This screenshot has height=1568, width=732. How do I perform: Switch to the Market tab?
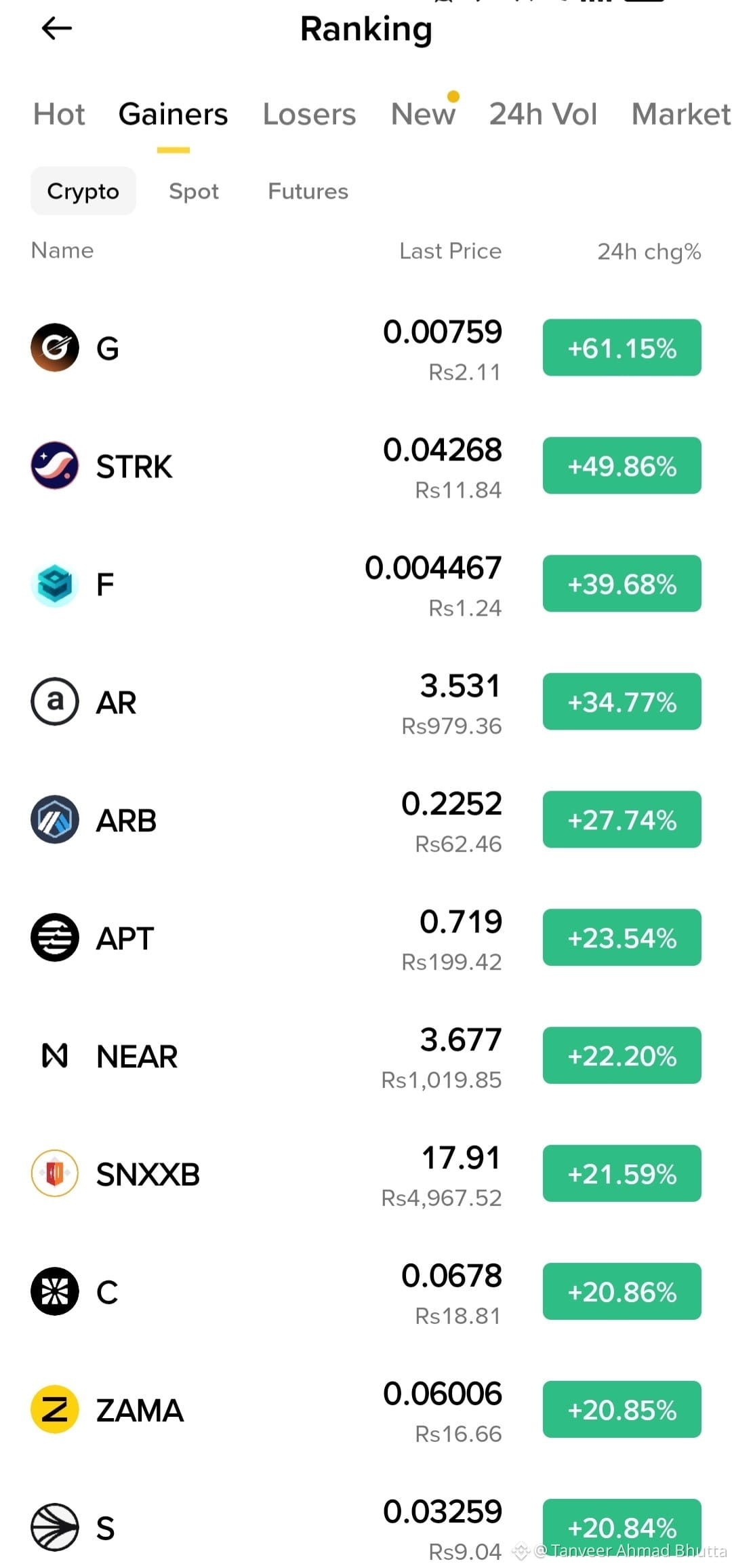(681, 114)
